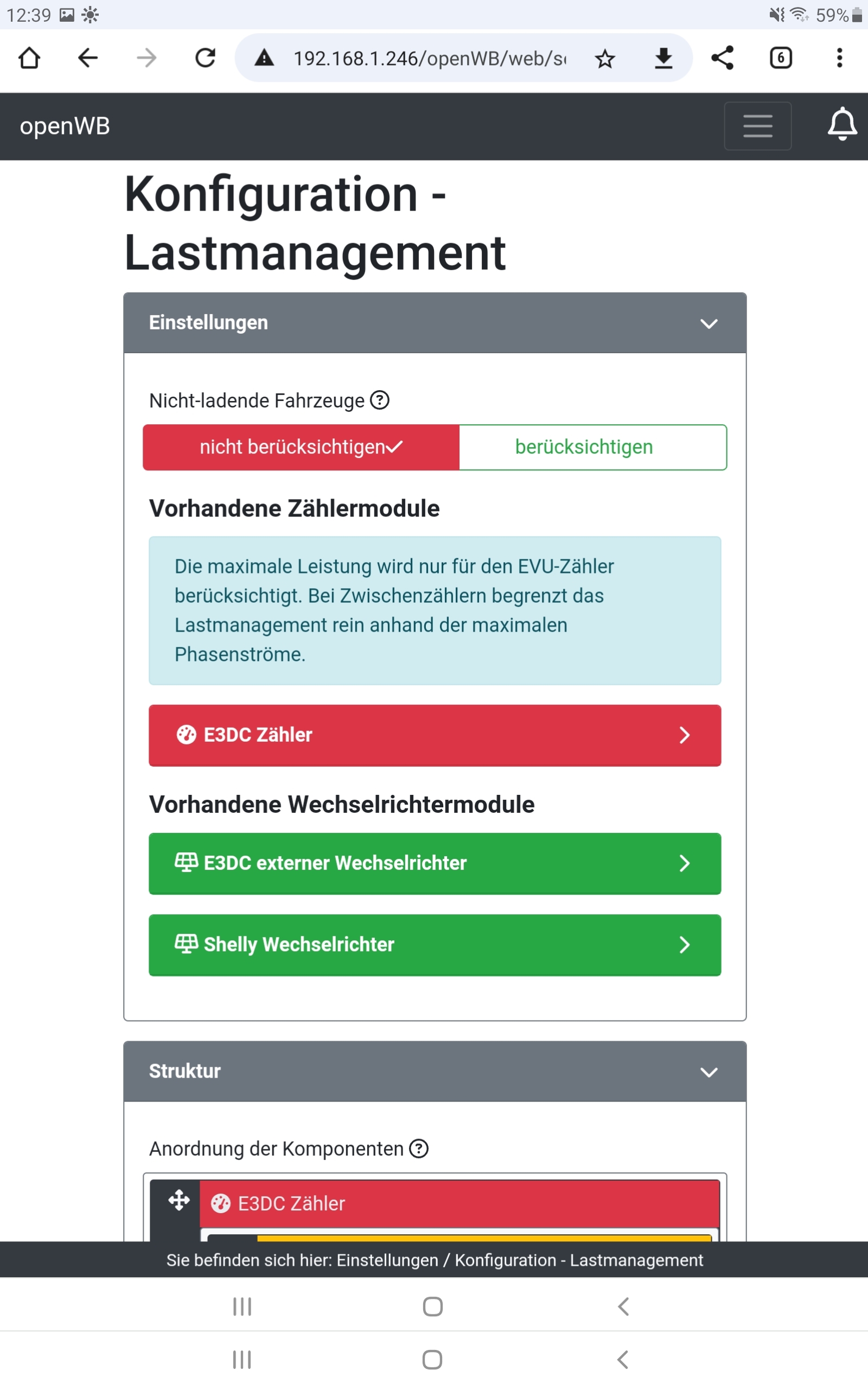The image size is (868, 1389).
Task: Reload the page in the browser
Action: click(205, 58)
